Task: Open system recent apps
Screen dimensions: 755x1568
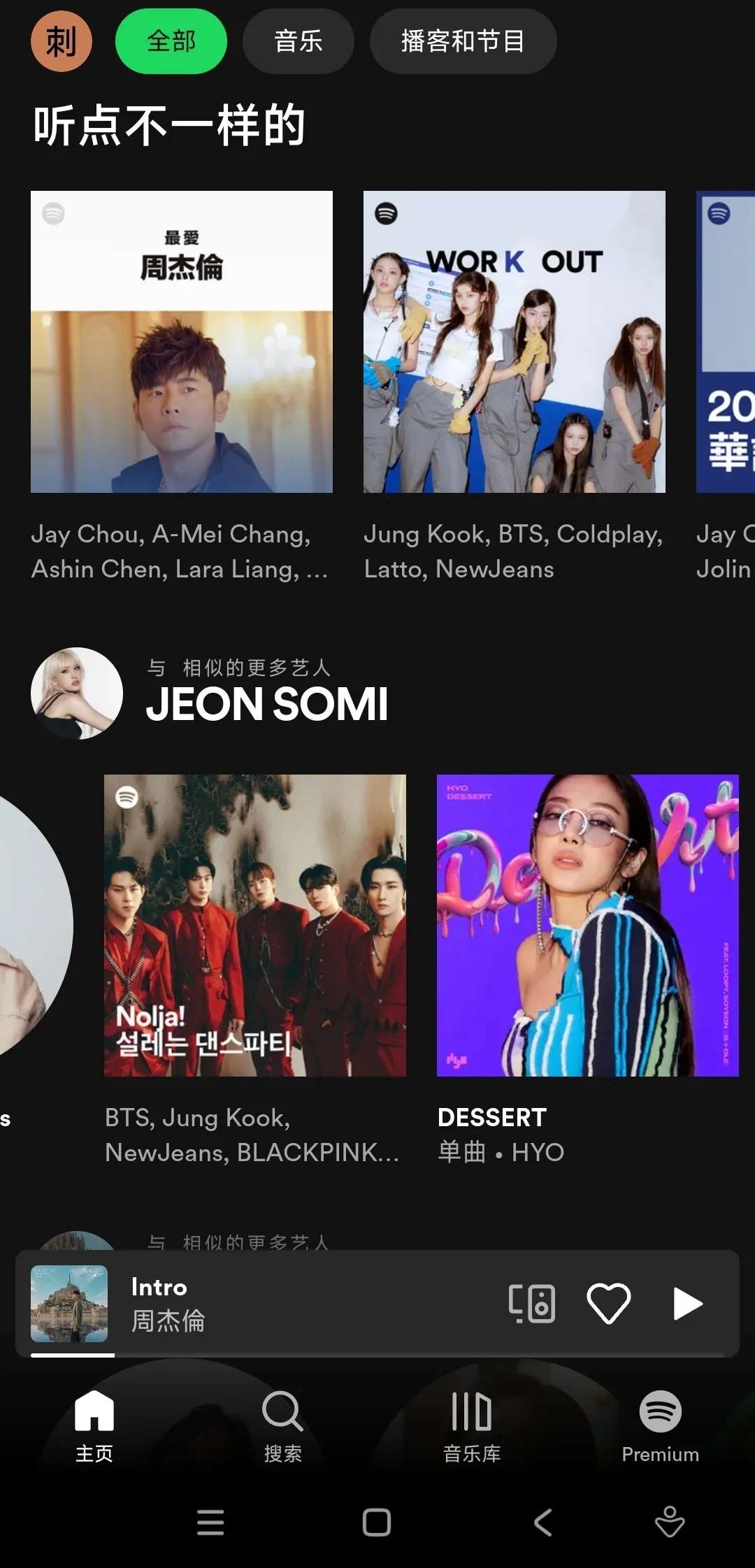Action: pos(210,1522)
